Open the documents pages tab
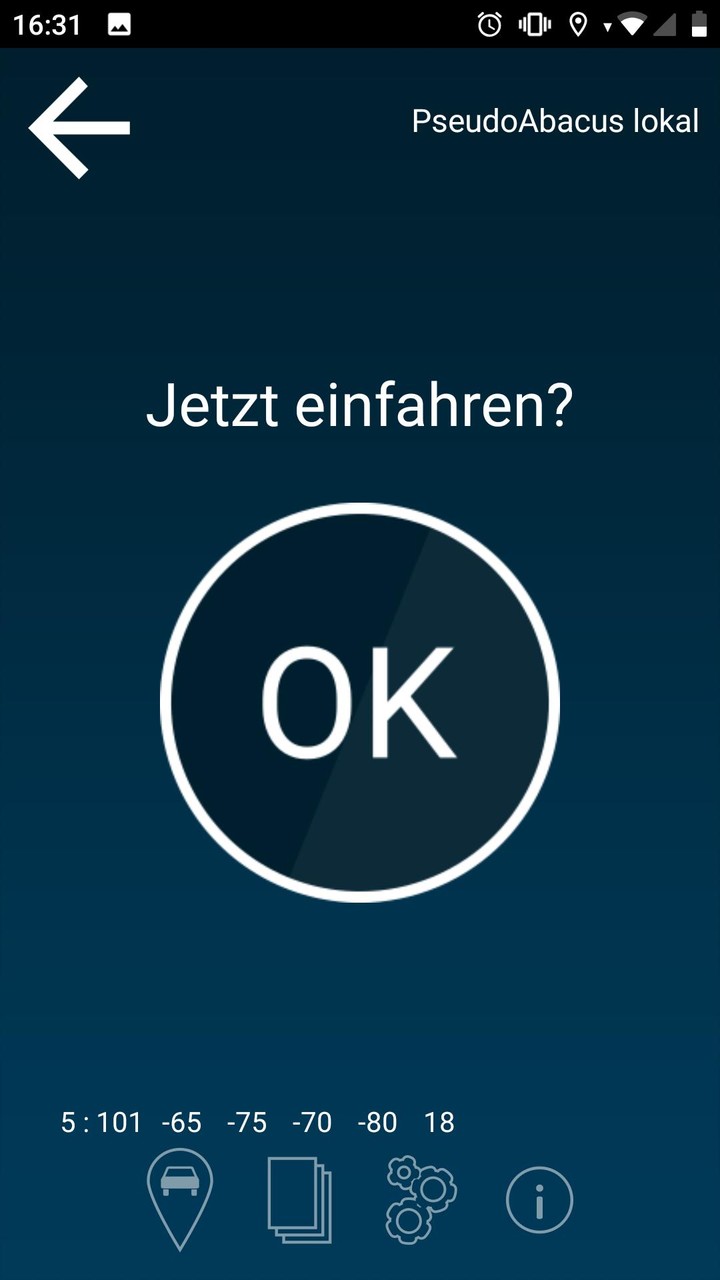Viewport: 720px width, 1280px height. coord(300,1199)
